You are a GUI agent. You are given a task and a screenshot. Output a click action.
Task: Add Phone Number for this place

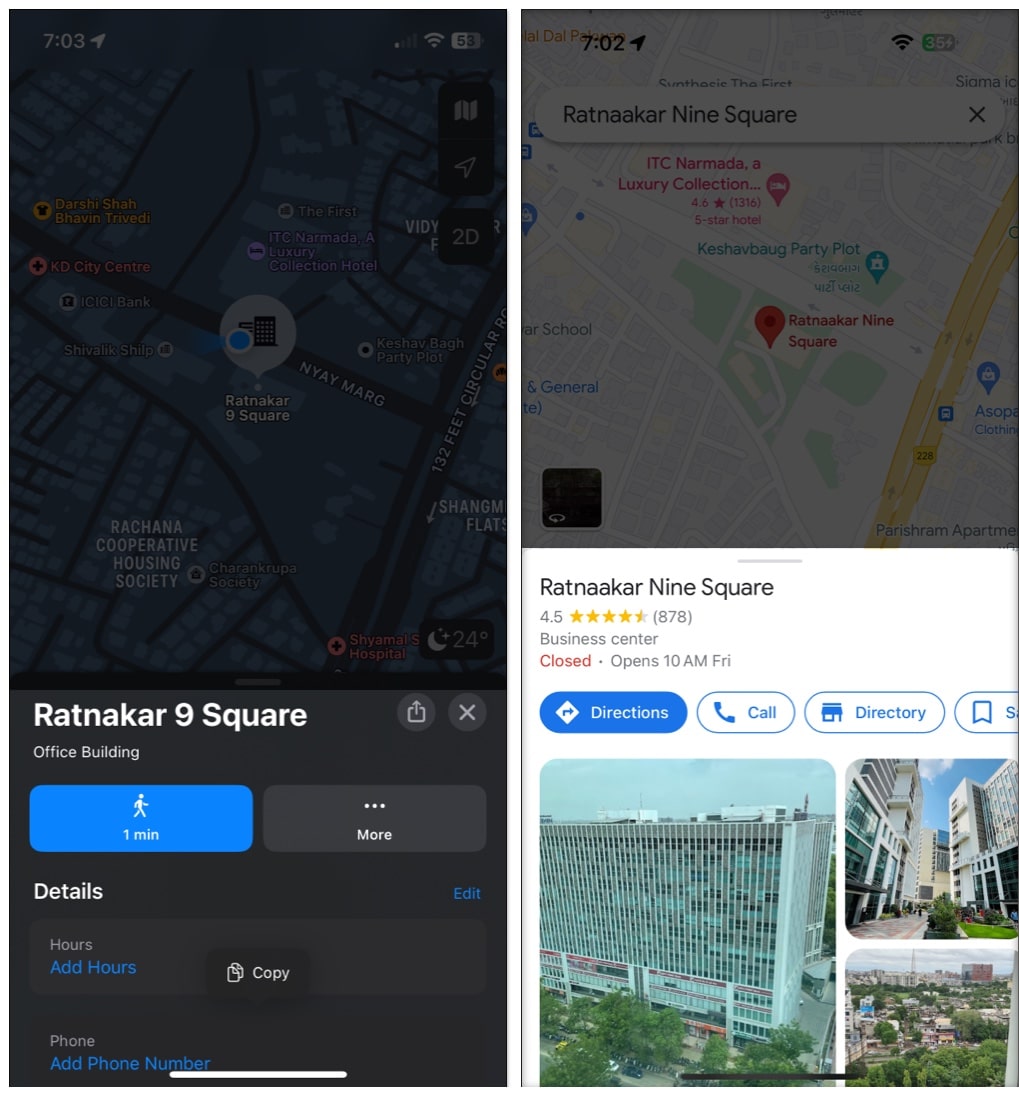[130, 1063]
